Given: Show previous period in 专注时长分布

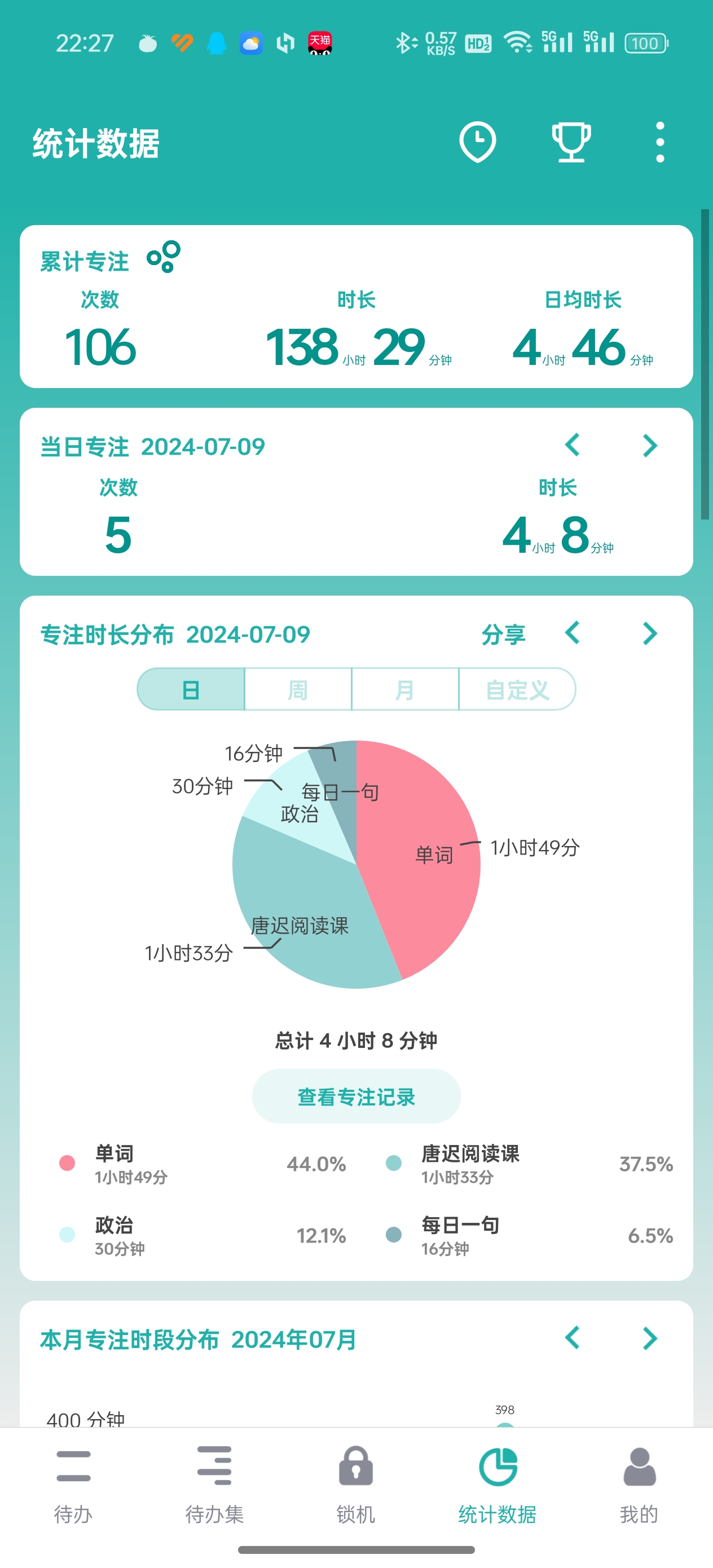Looking at the screenshot, I should (572, 633).
